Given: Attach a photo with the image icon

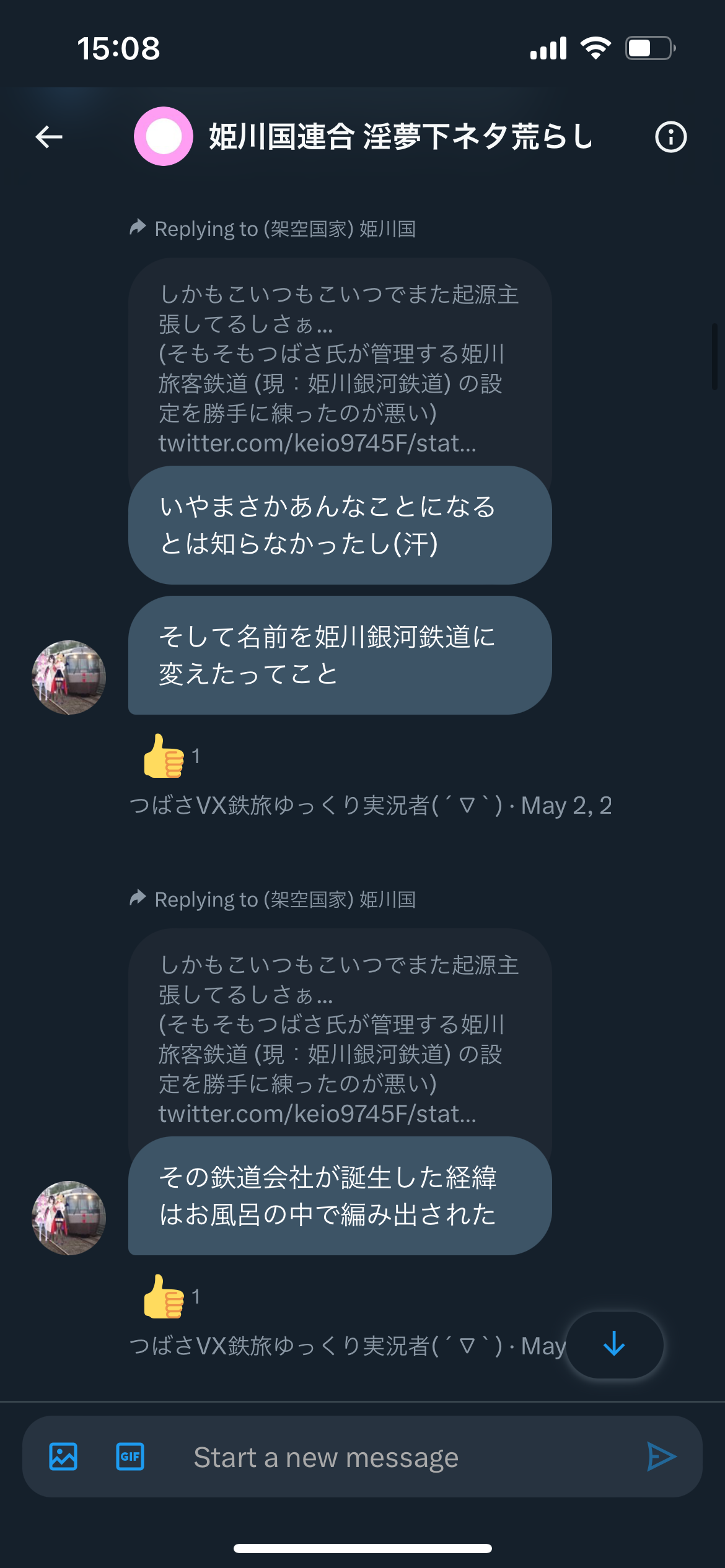Looking at the screenshot, I should 63,1457.
